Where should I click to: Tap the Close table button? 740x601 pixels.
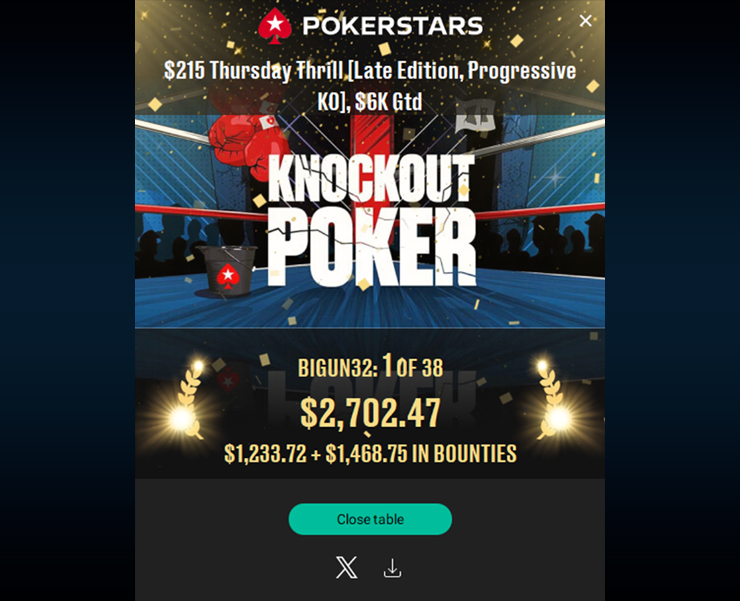[x=370, y=519]
